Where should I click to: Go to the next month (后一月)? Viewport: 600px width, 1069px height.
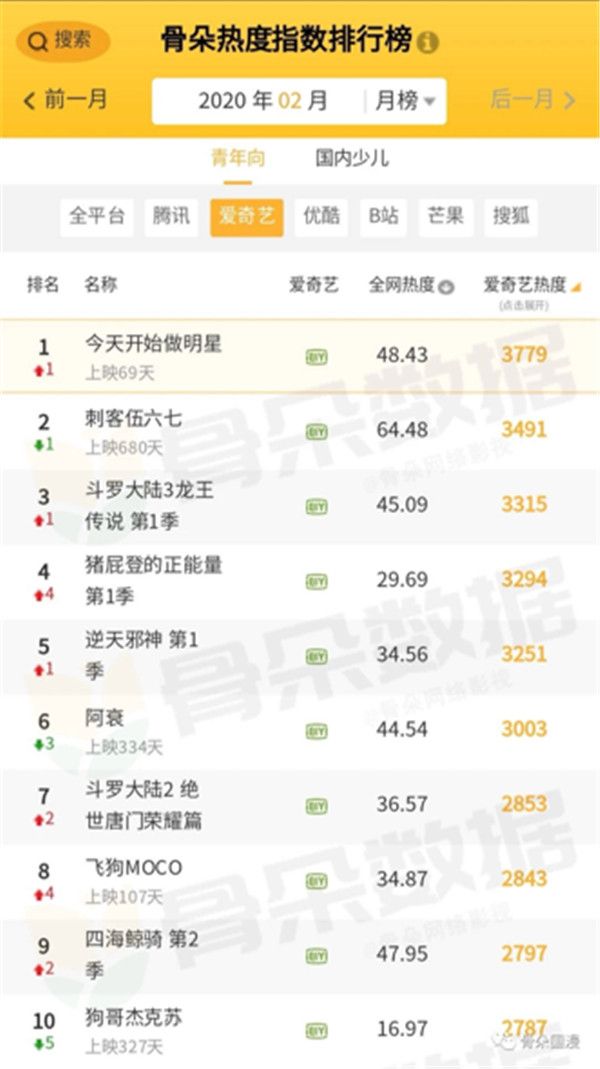533,100
